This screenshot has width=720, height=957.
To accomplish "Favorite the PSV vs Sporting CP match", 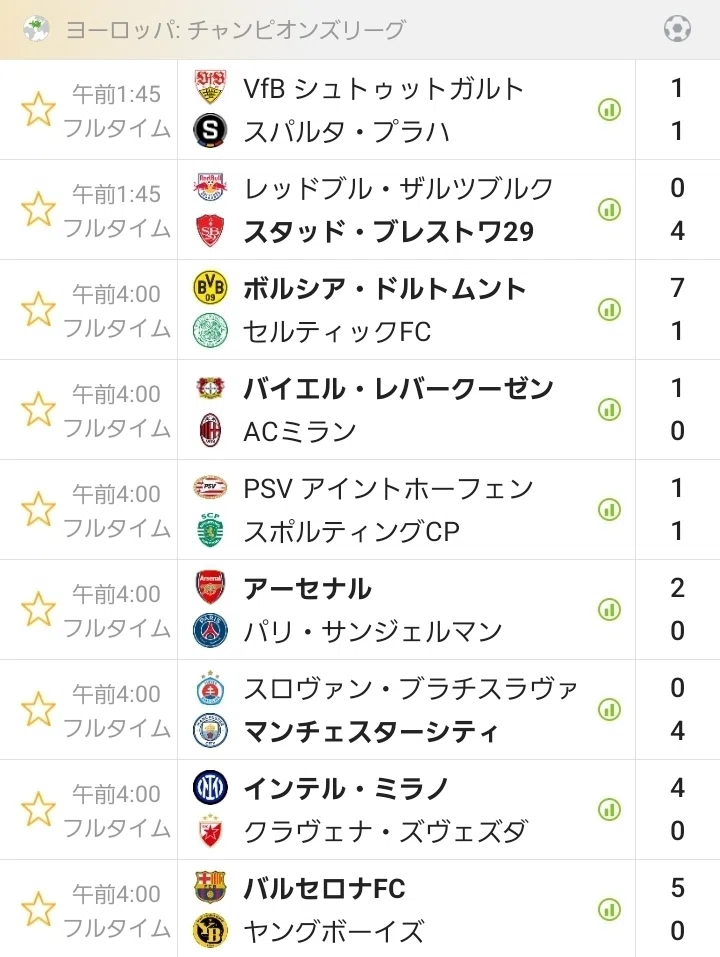I will (x=38, y=510).
